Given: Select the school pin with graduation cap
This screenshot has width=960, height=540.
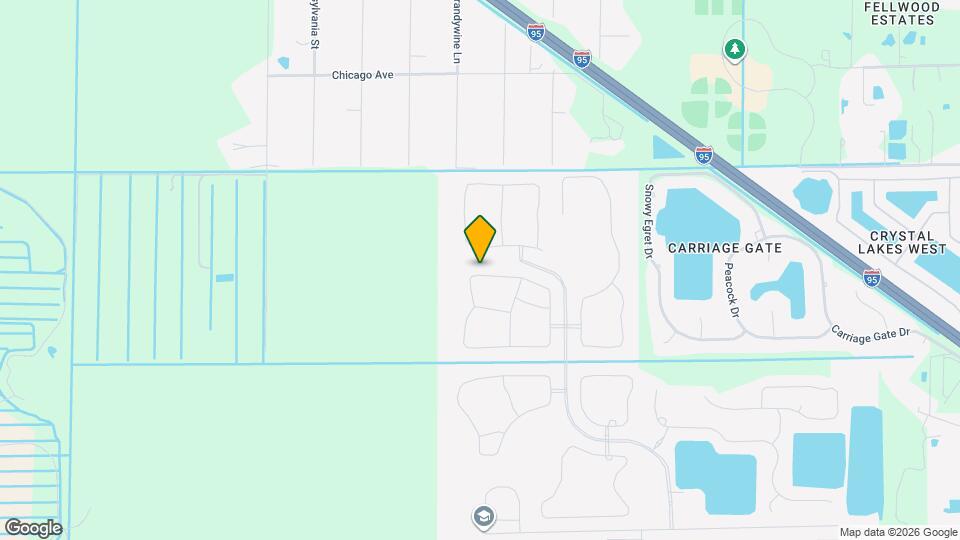Looking at the screenshot, I should [483, 517].
